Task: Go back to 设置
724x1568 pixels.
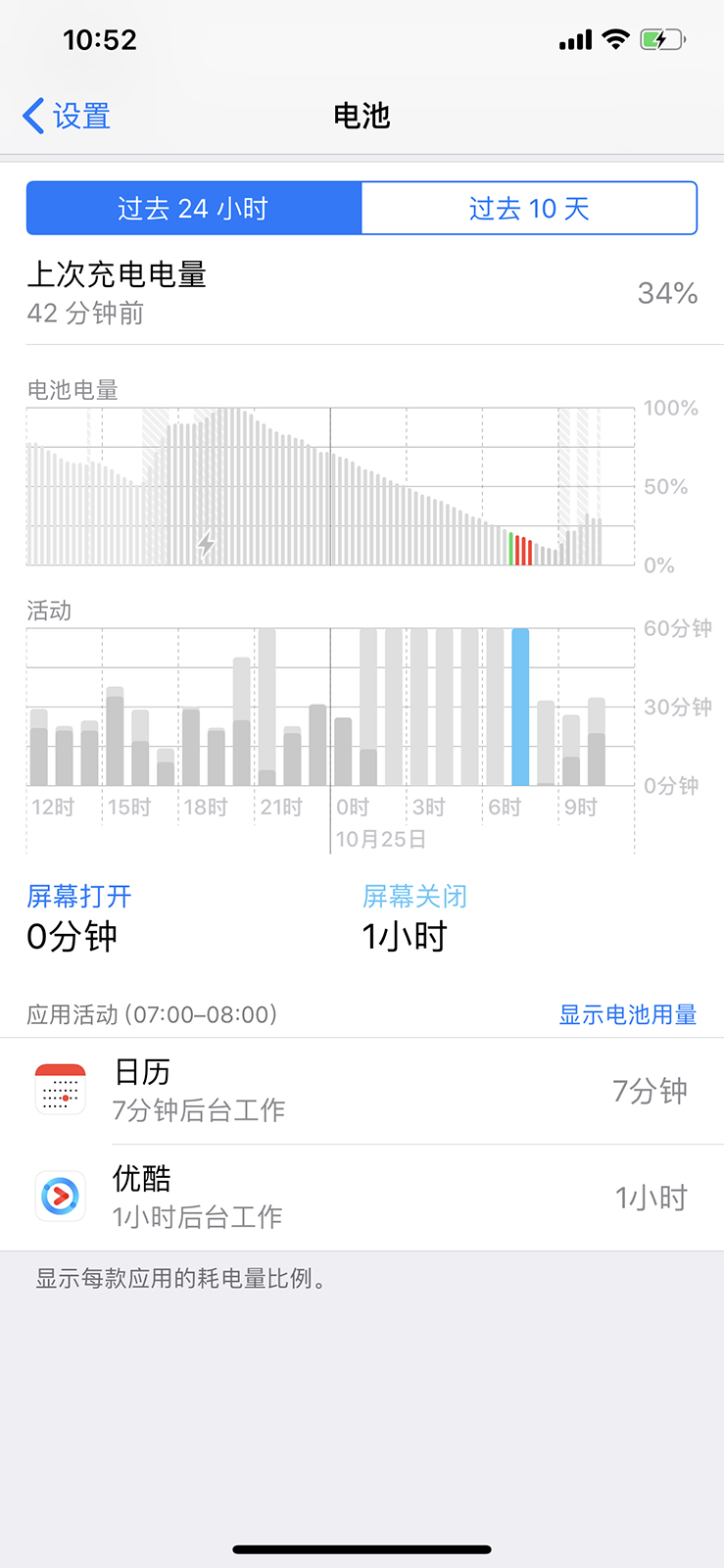Action: [67, 116]
